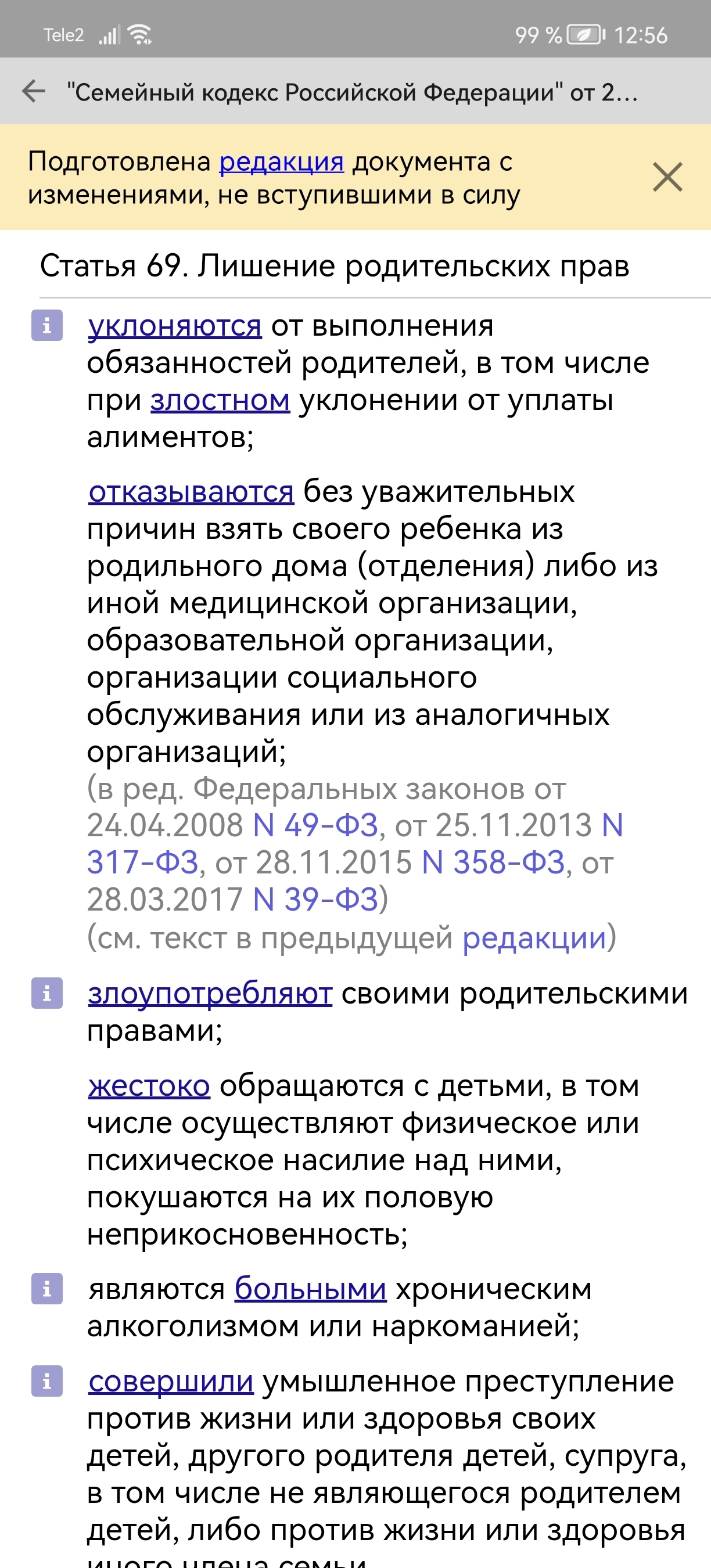View previous 'редакции' text link
Image resolution: width=711 pixels, height=1568 pixels.
(x=534, y=938)
